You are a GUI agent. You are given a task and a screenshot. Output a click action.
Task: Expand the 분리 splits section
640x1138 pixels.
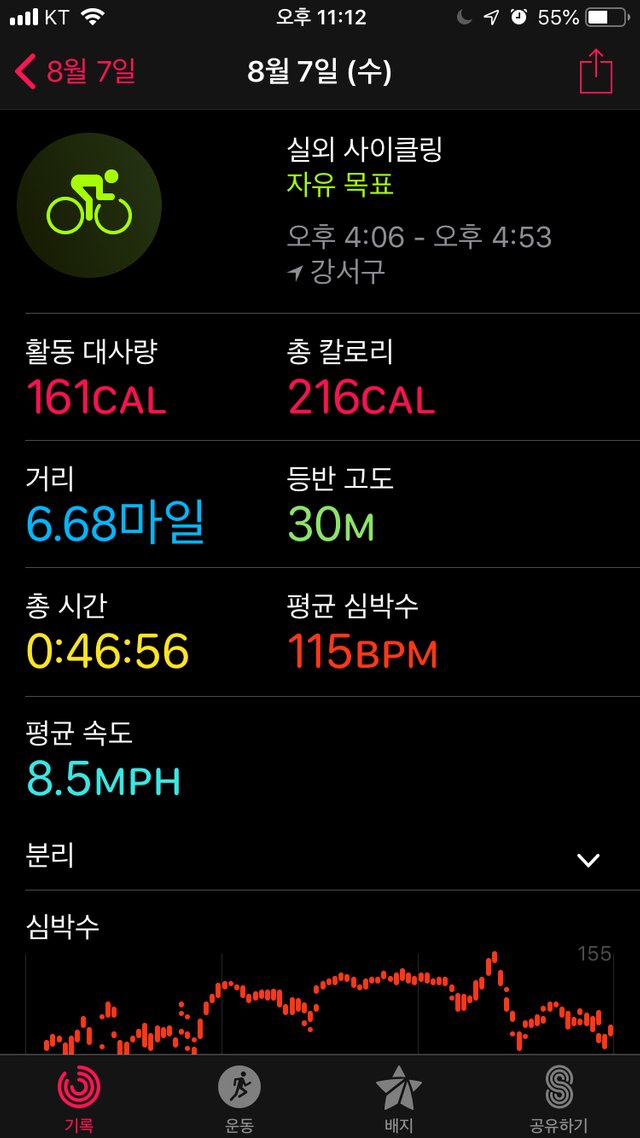319,859
